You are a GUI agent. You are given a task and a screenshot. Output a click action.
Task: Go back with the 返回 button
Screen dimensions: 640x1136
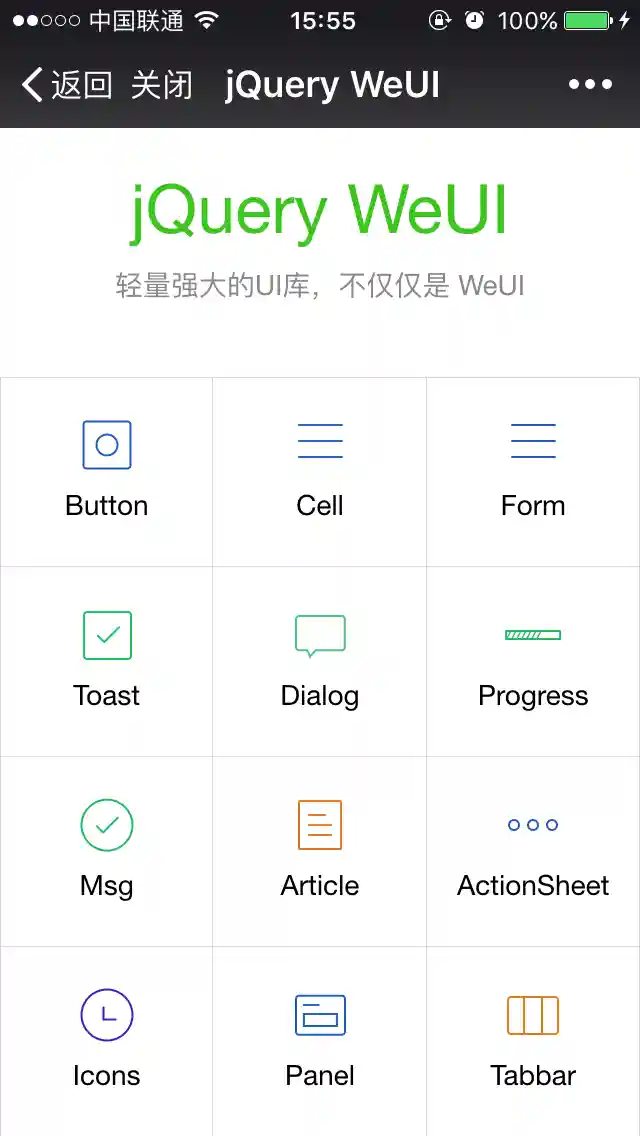67,85
